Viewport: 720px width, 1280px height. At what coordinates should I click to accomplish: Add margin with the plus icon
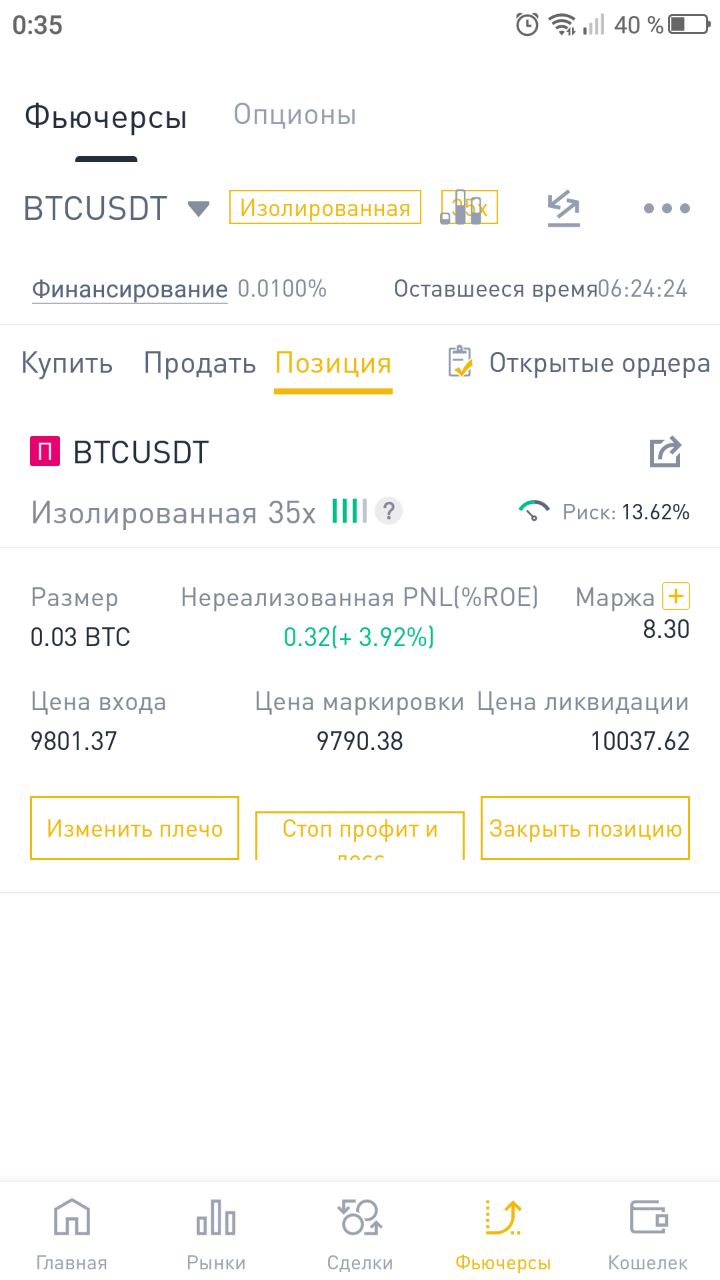[x=677, y=597]
